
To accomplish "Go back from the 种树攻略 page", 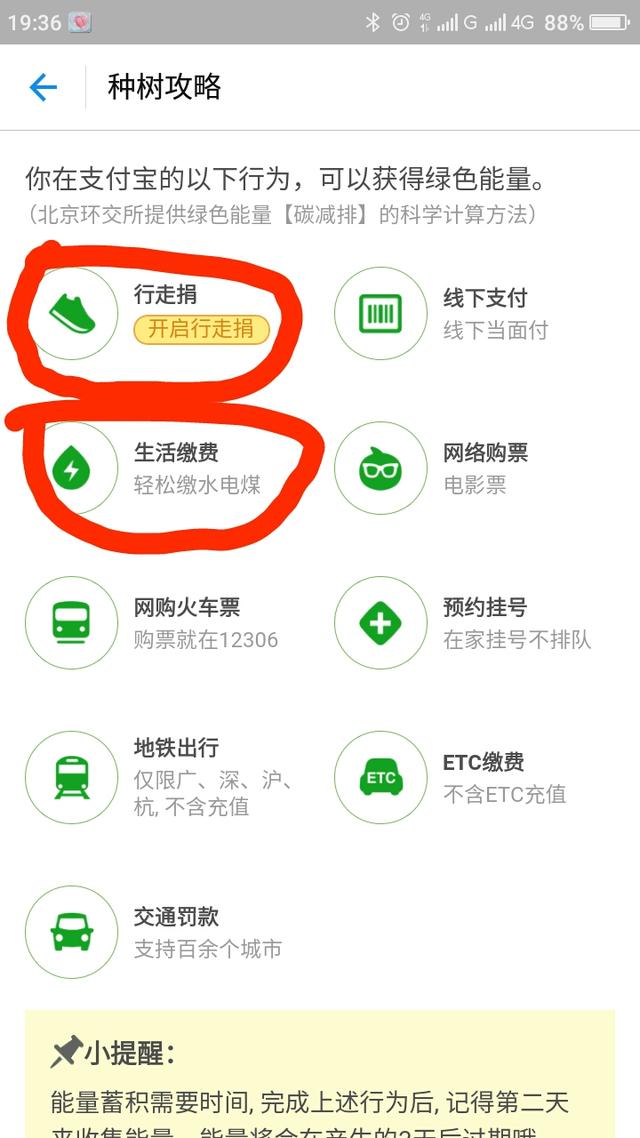I will coord(43,87).
